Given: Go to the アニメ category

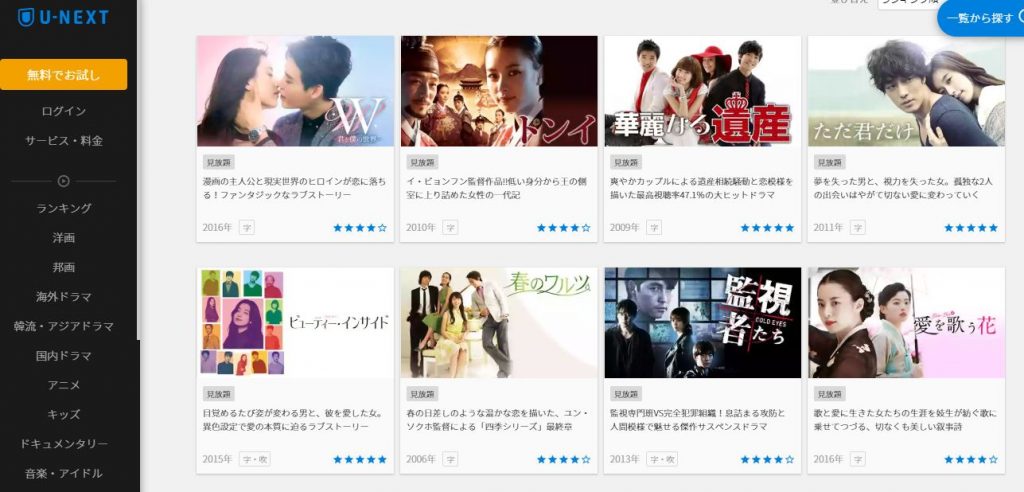Looking at the screenshot, I should (x=64, y=385).
